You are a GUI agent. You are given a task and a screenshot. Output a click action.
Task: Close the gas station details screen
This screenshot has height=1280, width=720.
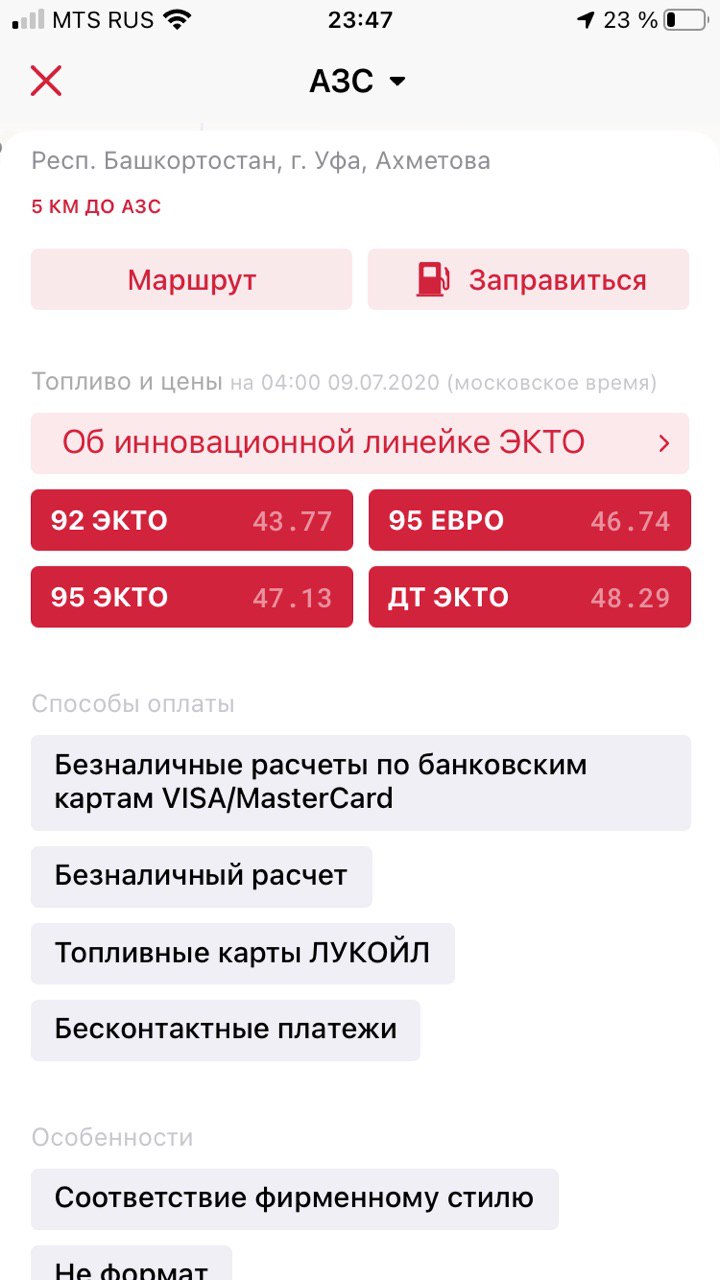(x=46, y=81)
